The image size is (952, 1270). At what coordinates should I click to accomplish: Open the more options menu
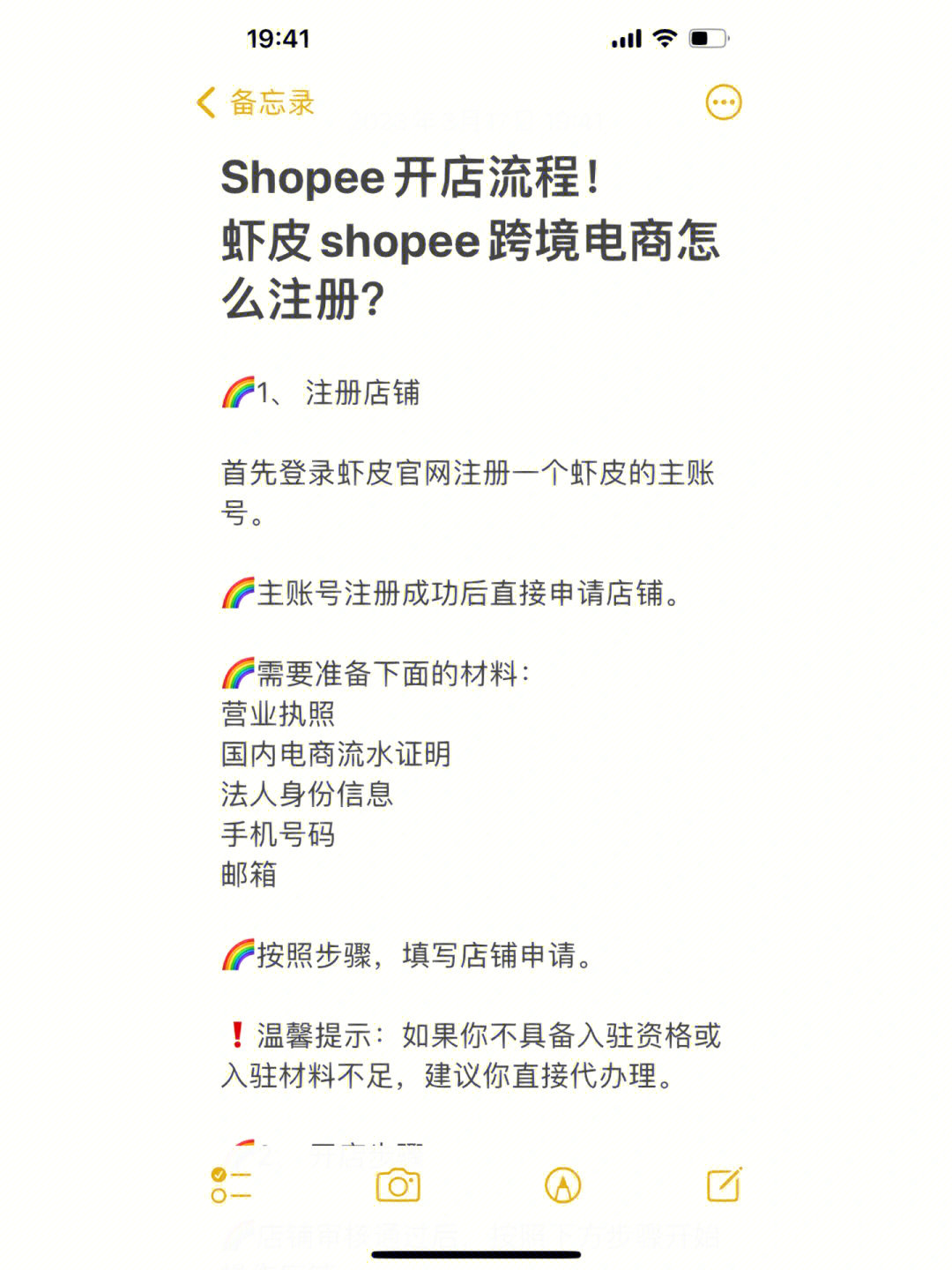pos(724,102)
